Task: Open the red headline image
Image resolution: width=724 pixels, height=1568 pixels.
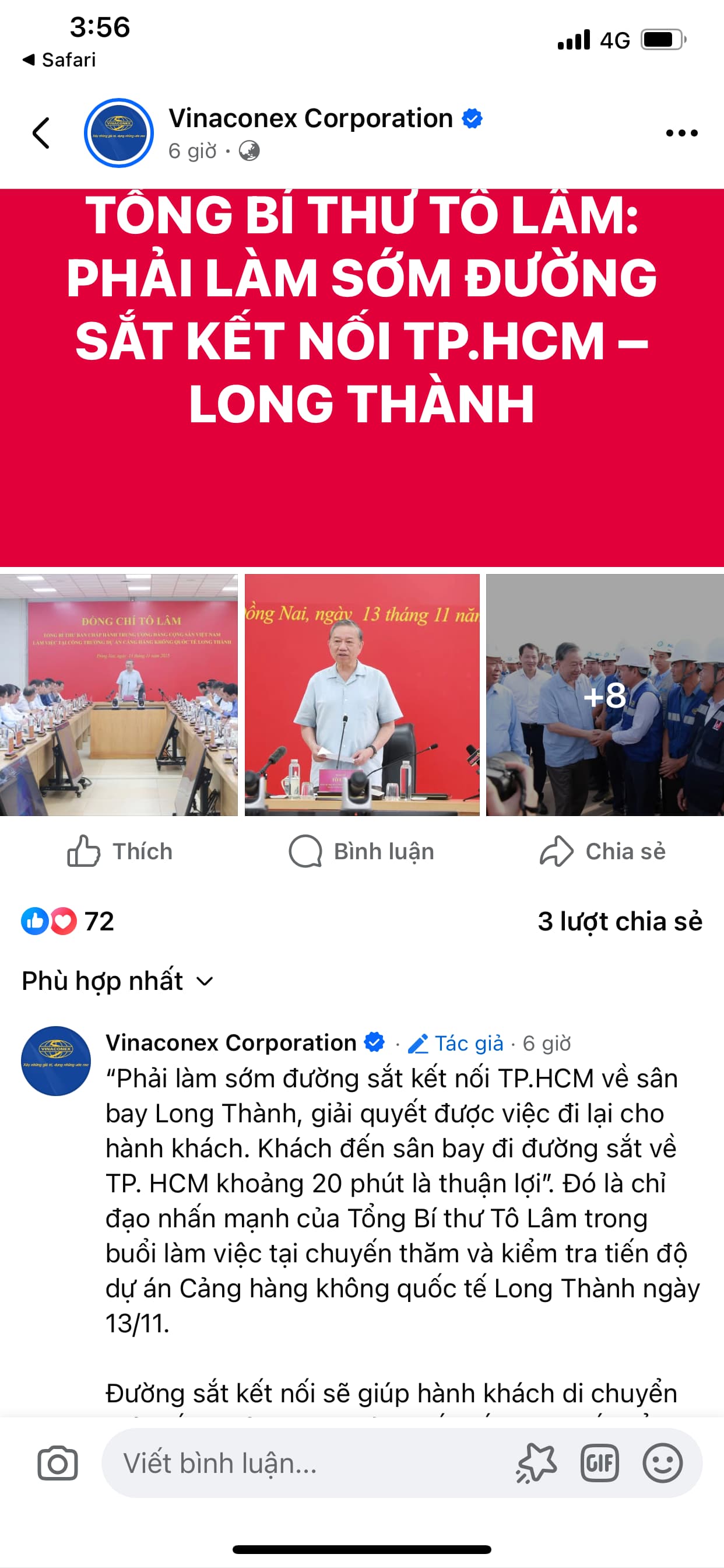Action: click(362, 377)
